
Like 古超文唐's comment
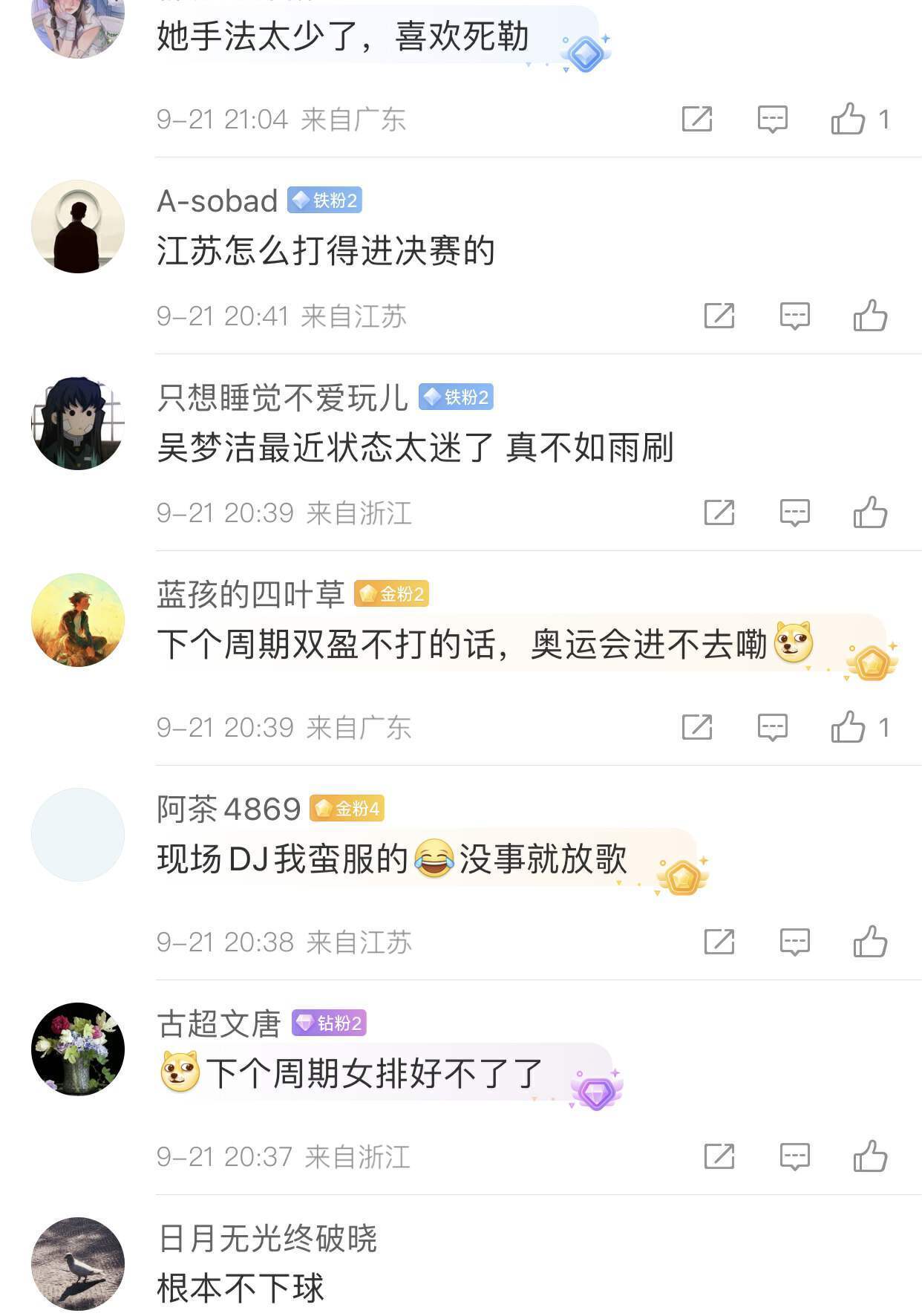coord(870,1156)
